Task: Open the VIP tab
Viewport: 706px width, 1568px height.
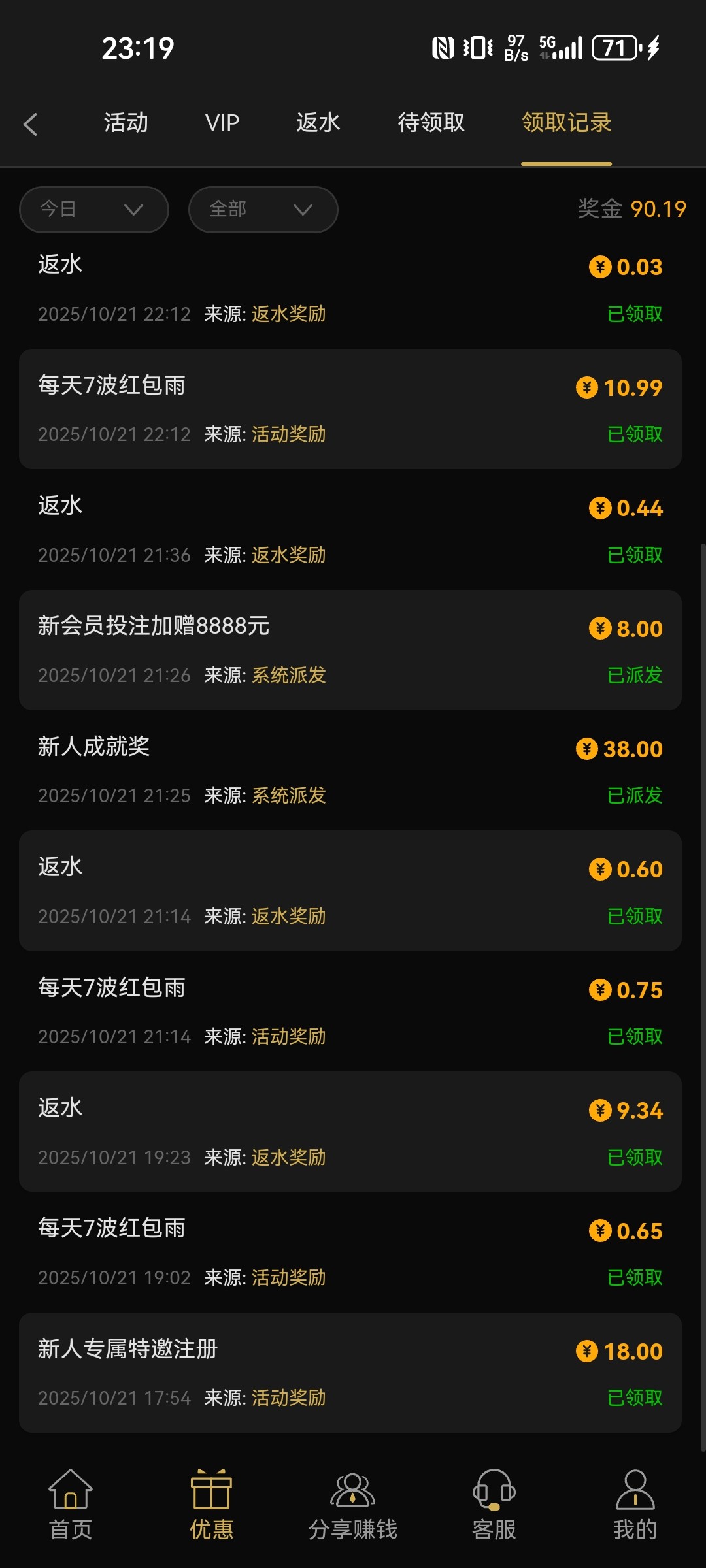Action: (x=222, y=123)
